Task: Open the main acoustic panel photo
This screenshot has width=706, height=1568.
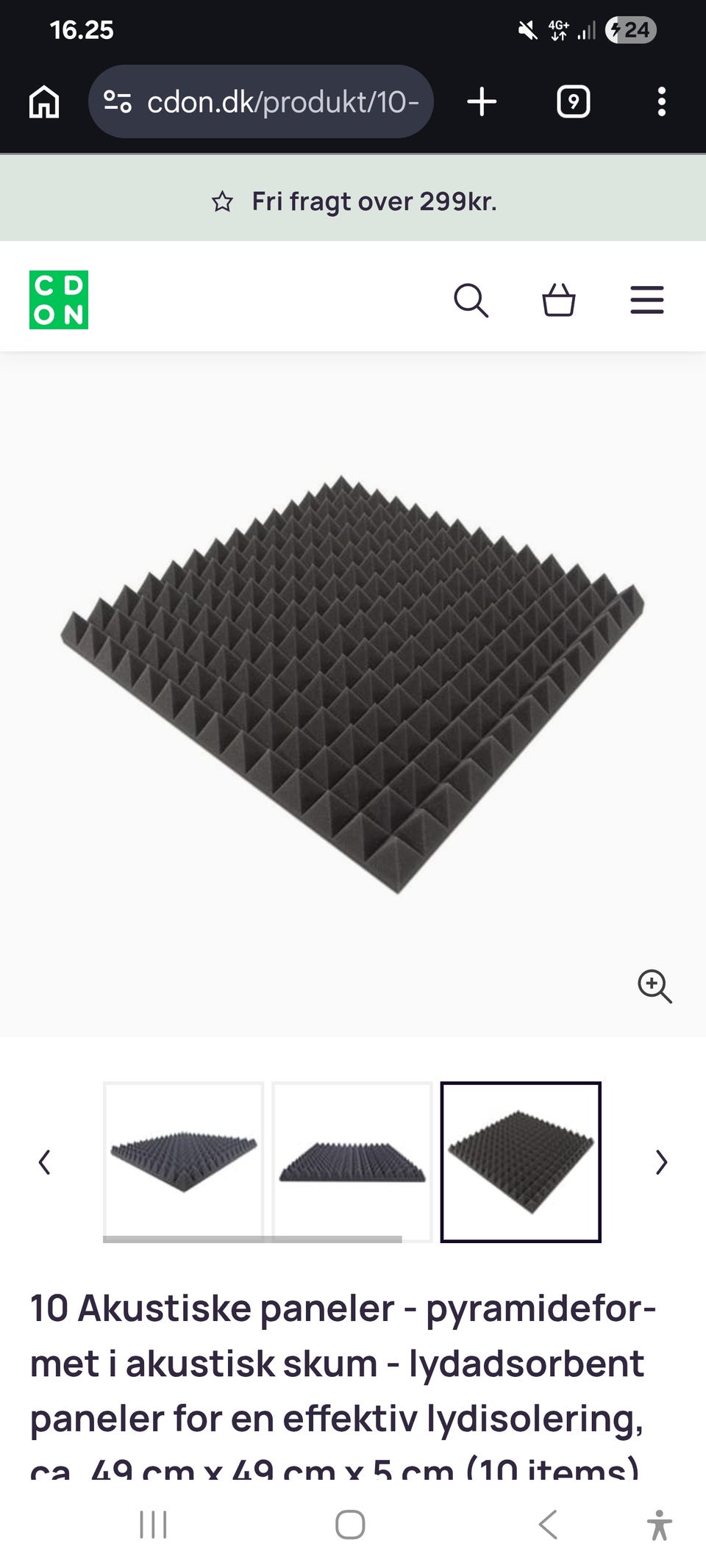Action: [x=352, y=684]
